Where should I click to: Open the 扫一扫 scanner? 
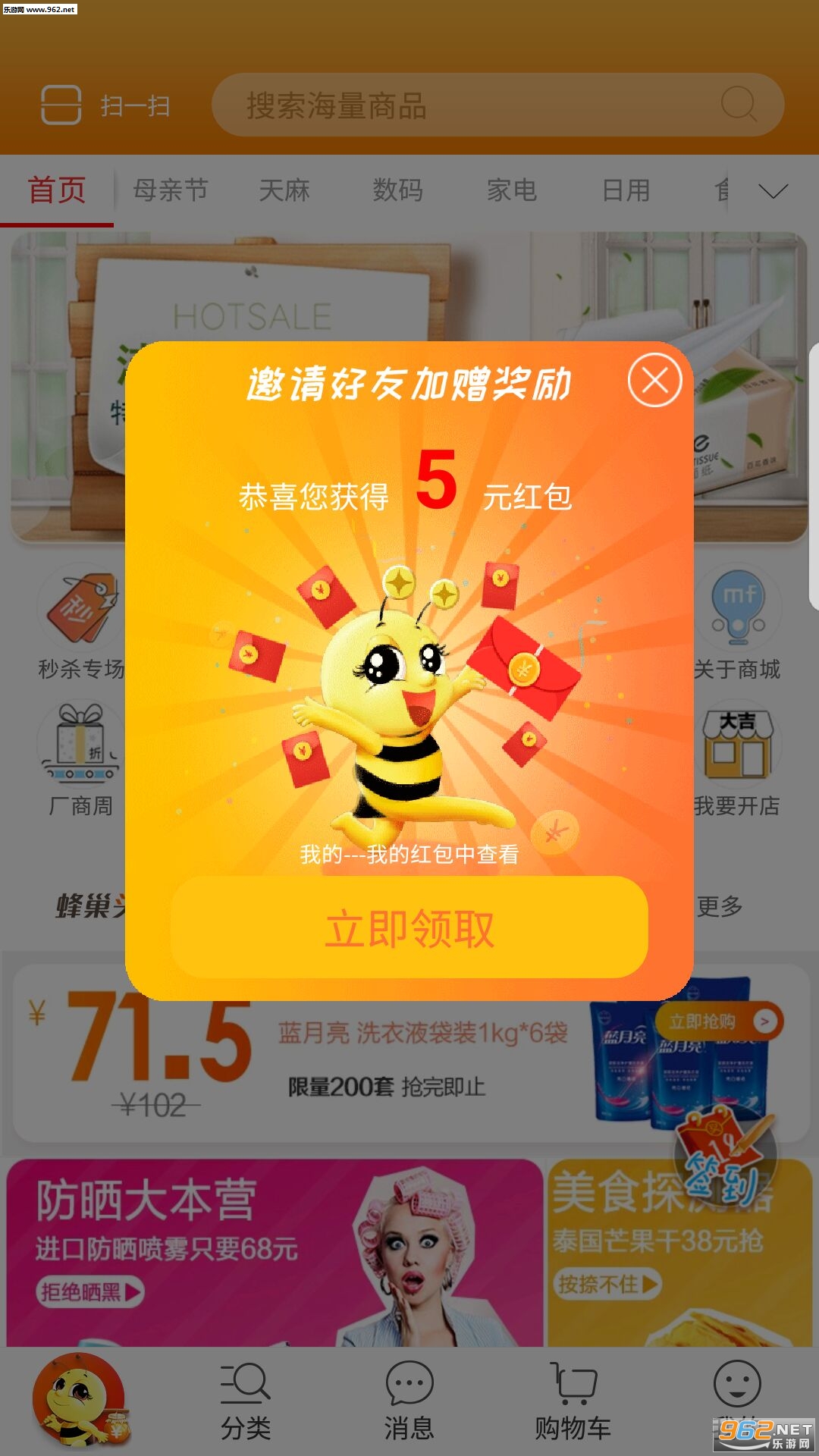(105, 105)
